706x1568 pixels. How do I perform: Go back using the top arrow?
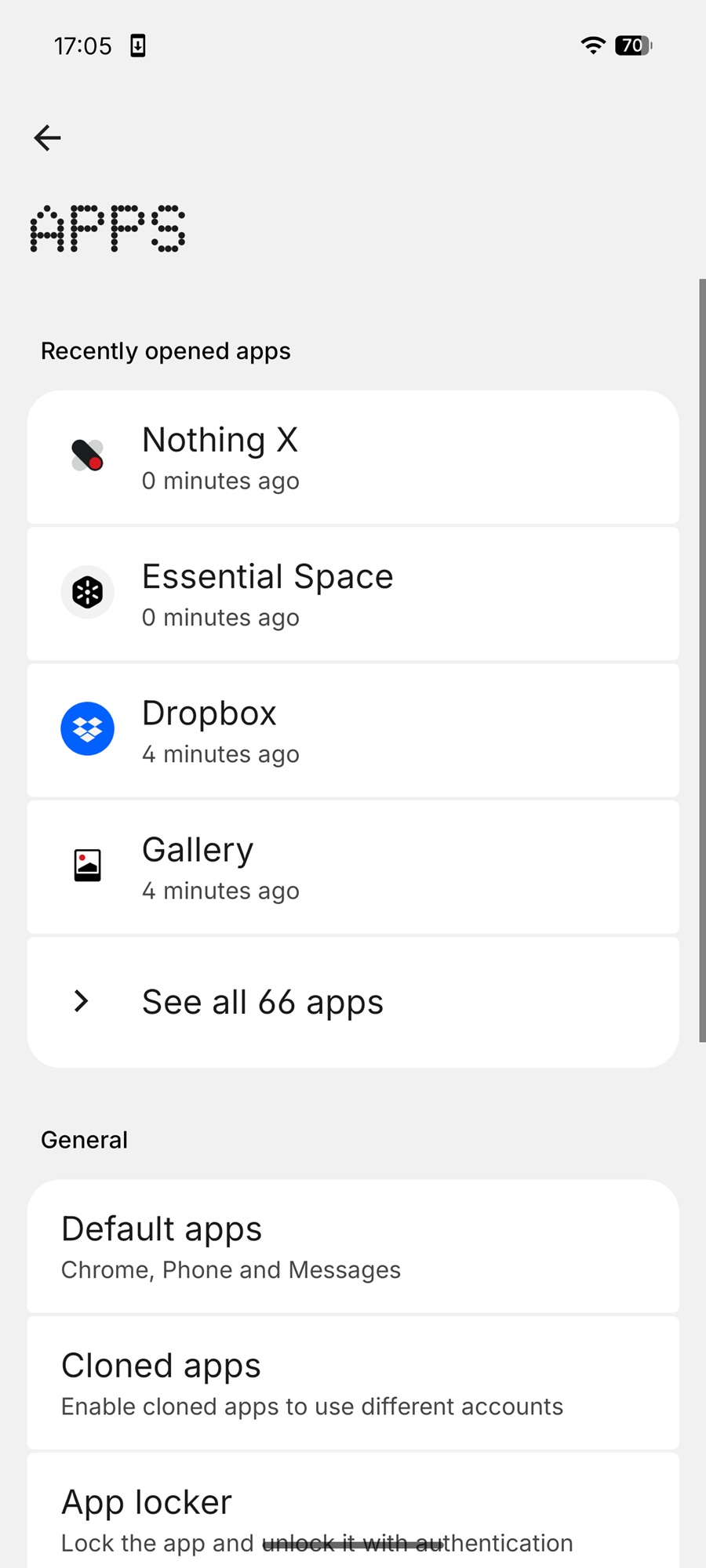pos(48,138)
